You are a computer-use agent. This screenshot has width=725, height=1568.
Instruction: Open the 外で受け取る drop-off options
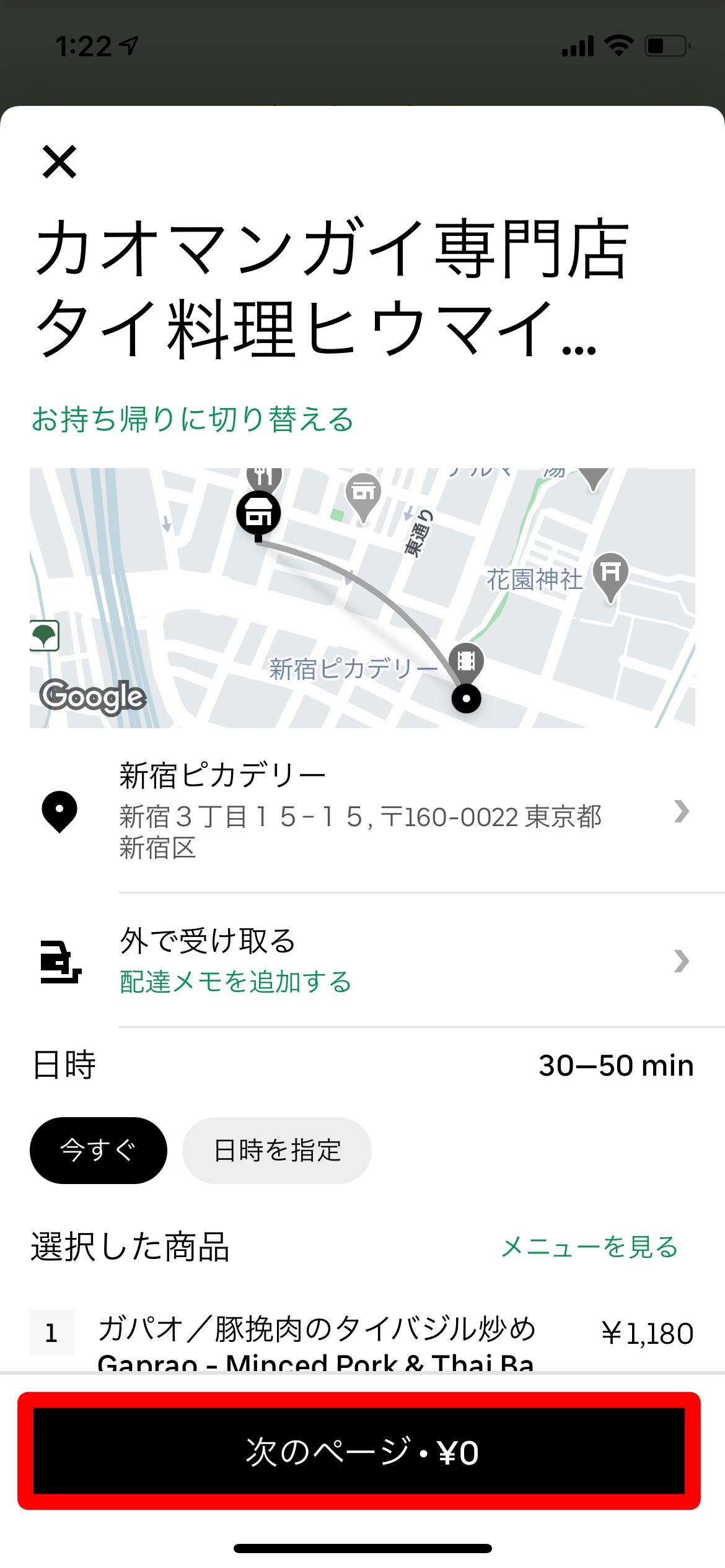pyautogui.click(x=362, y=960)
